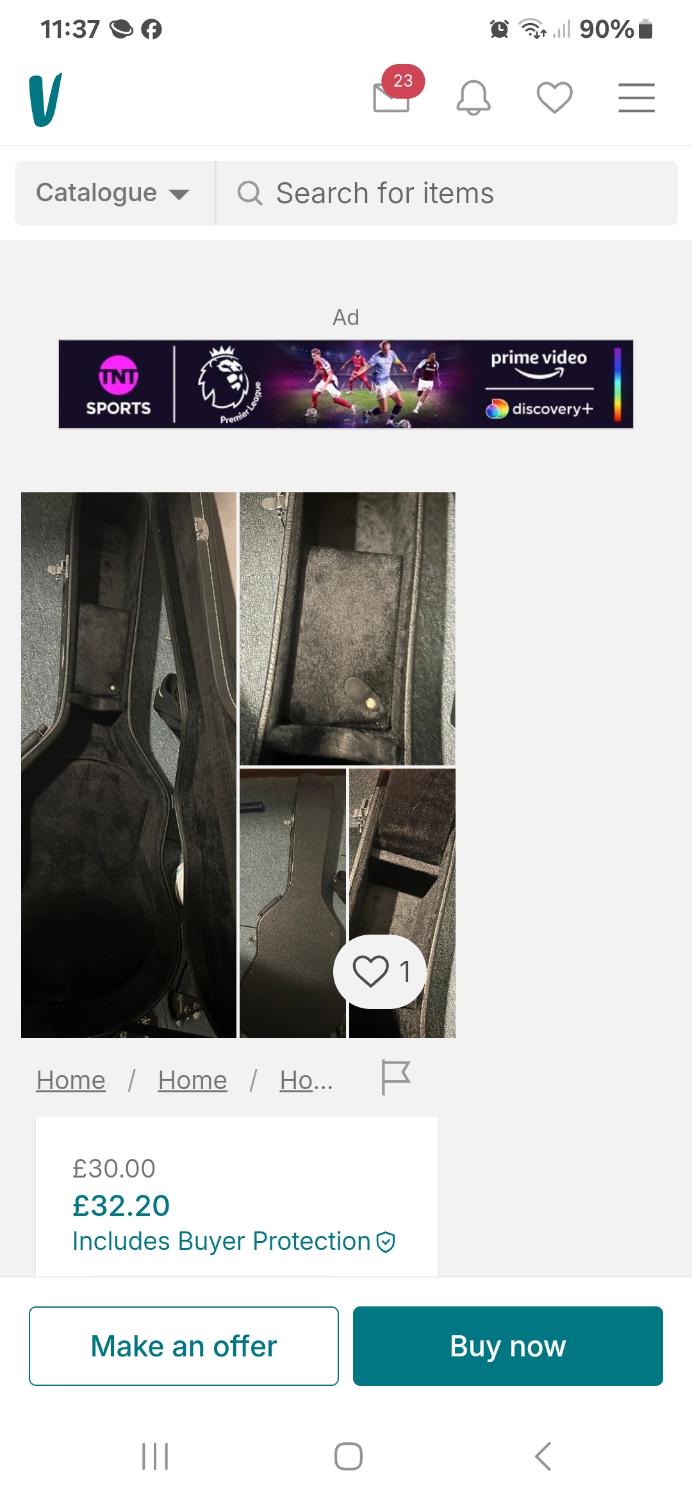Open the notifications bell
The image size is (692, 1500).
tap(474, 98)
